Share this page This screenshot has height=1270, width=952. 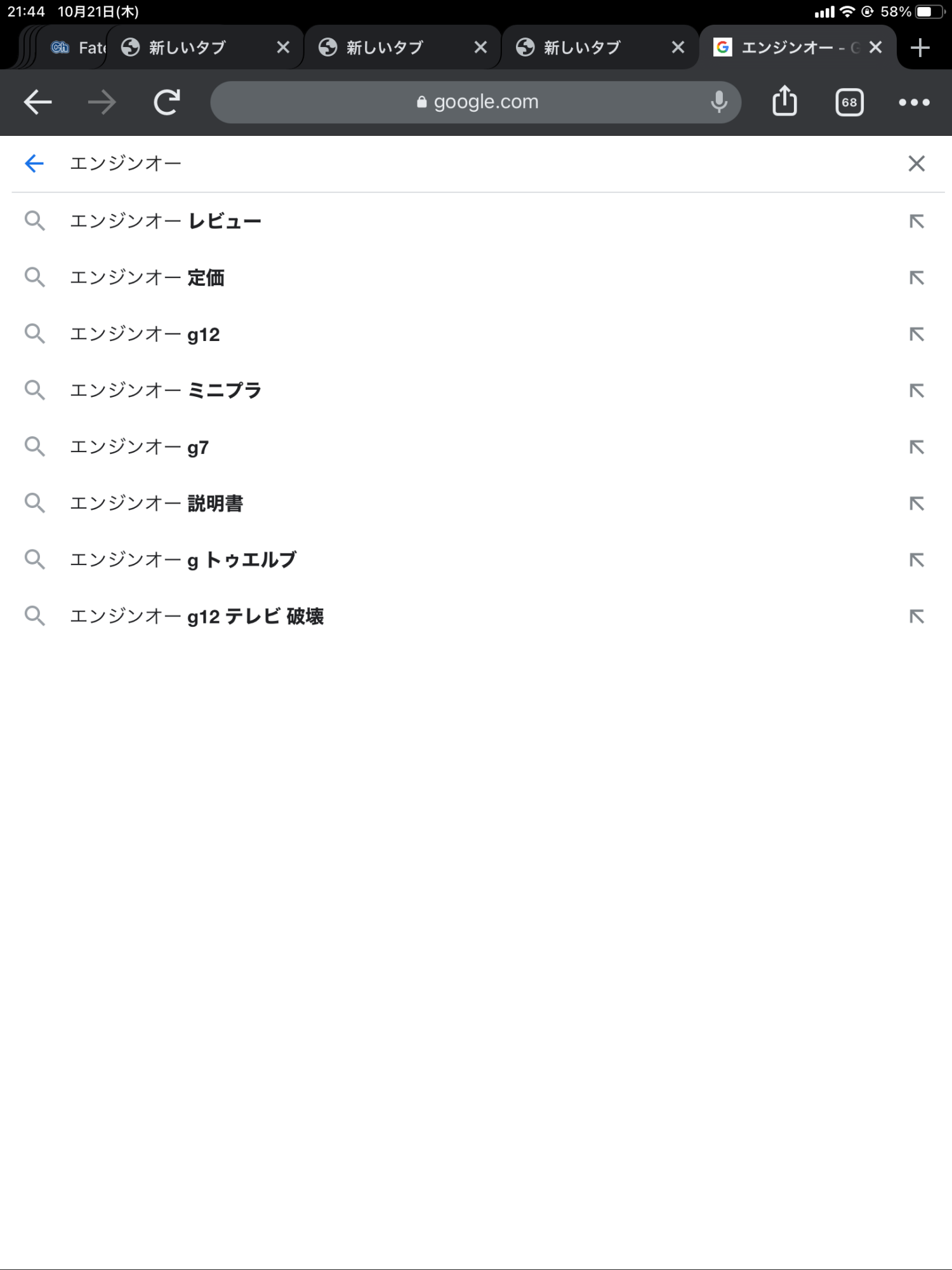tap(784, 102)
